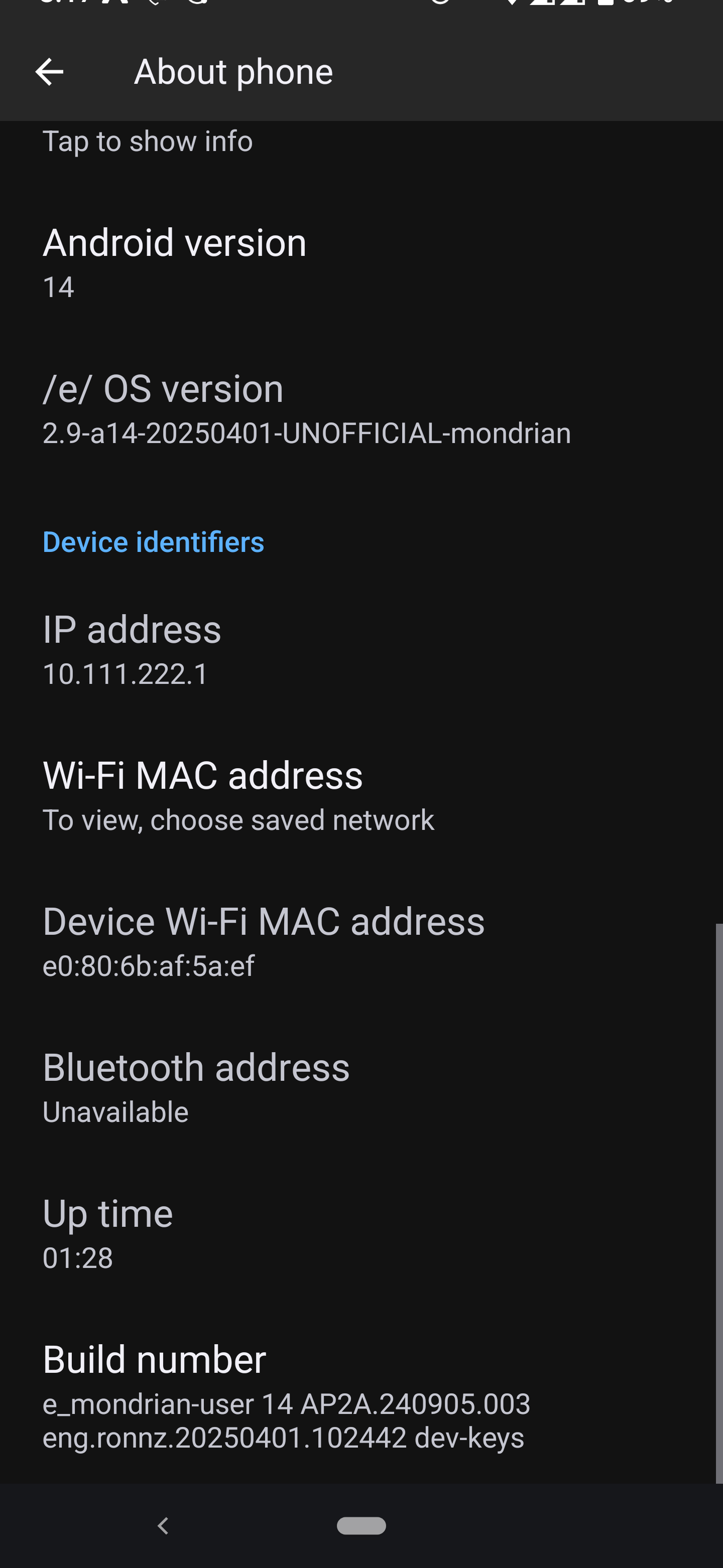Open the Wi-Fi MAC address row
This screenshot has height=1568, width=723.
coord(361,796)
